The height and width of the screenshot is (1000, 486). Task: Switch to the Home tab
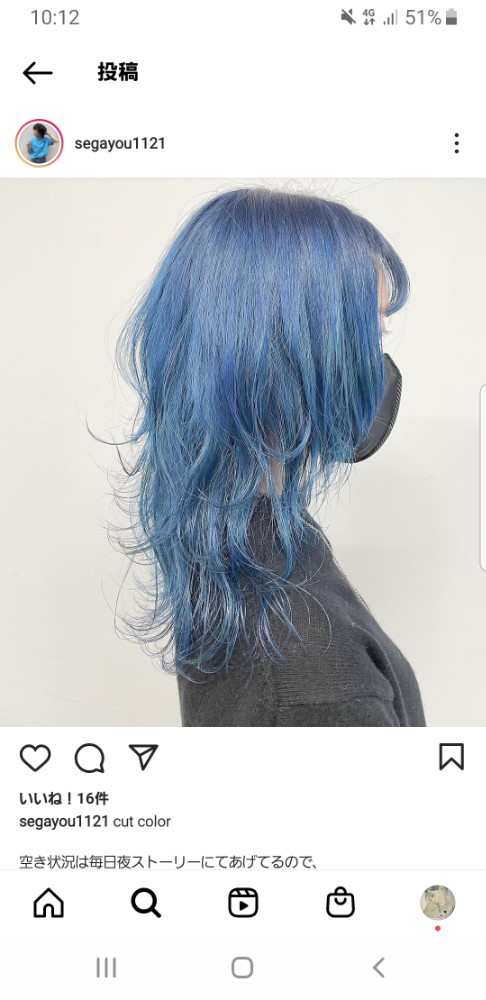[48, 903]
